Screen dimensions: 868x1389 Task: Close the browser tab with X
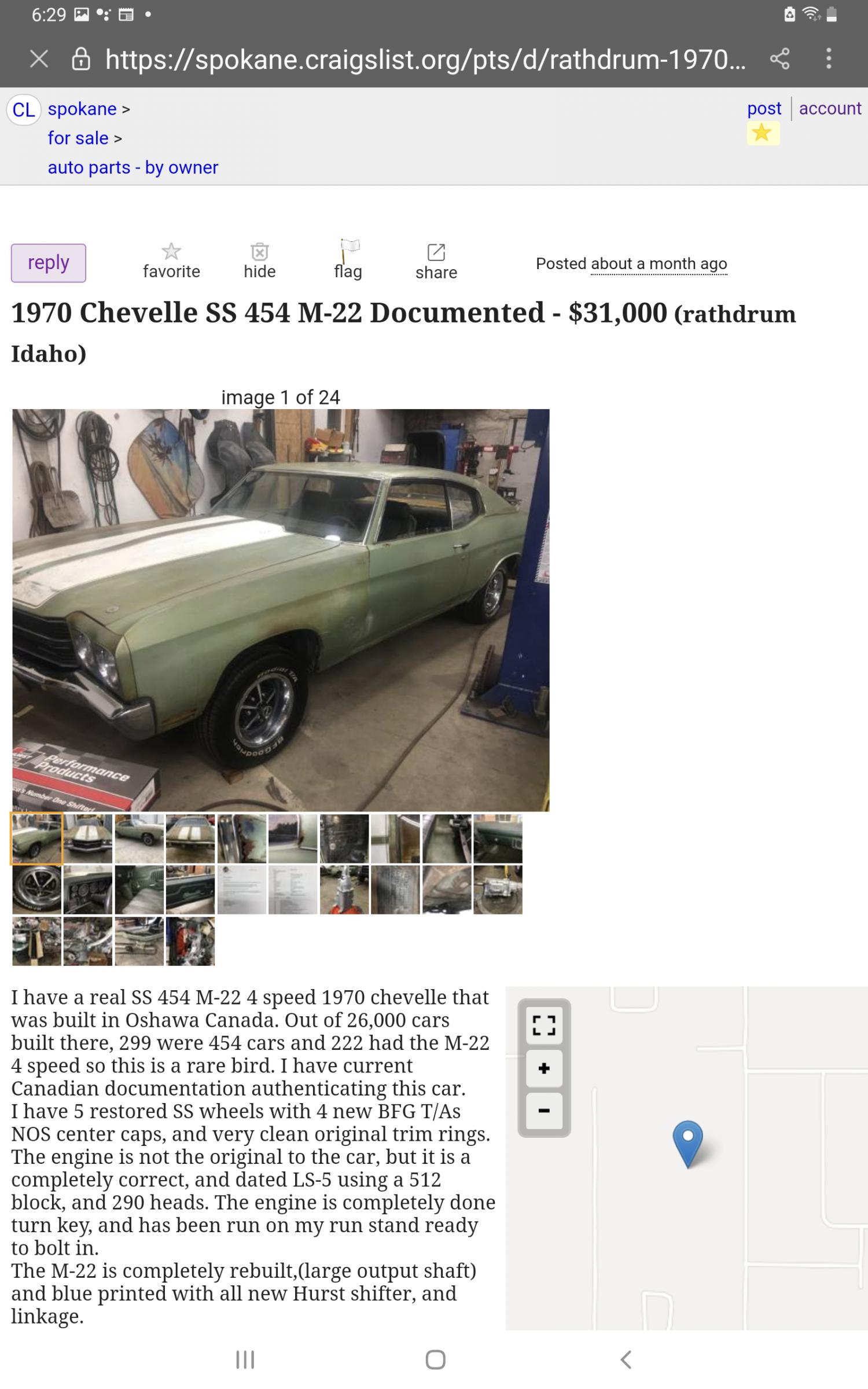[x=39, y=59]
